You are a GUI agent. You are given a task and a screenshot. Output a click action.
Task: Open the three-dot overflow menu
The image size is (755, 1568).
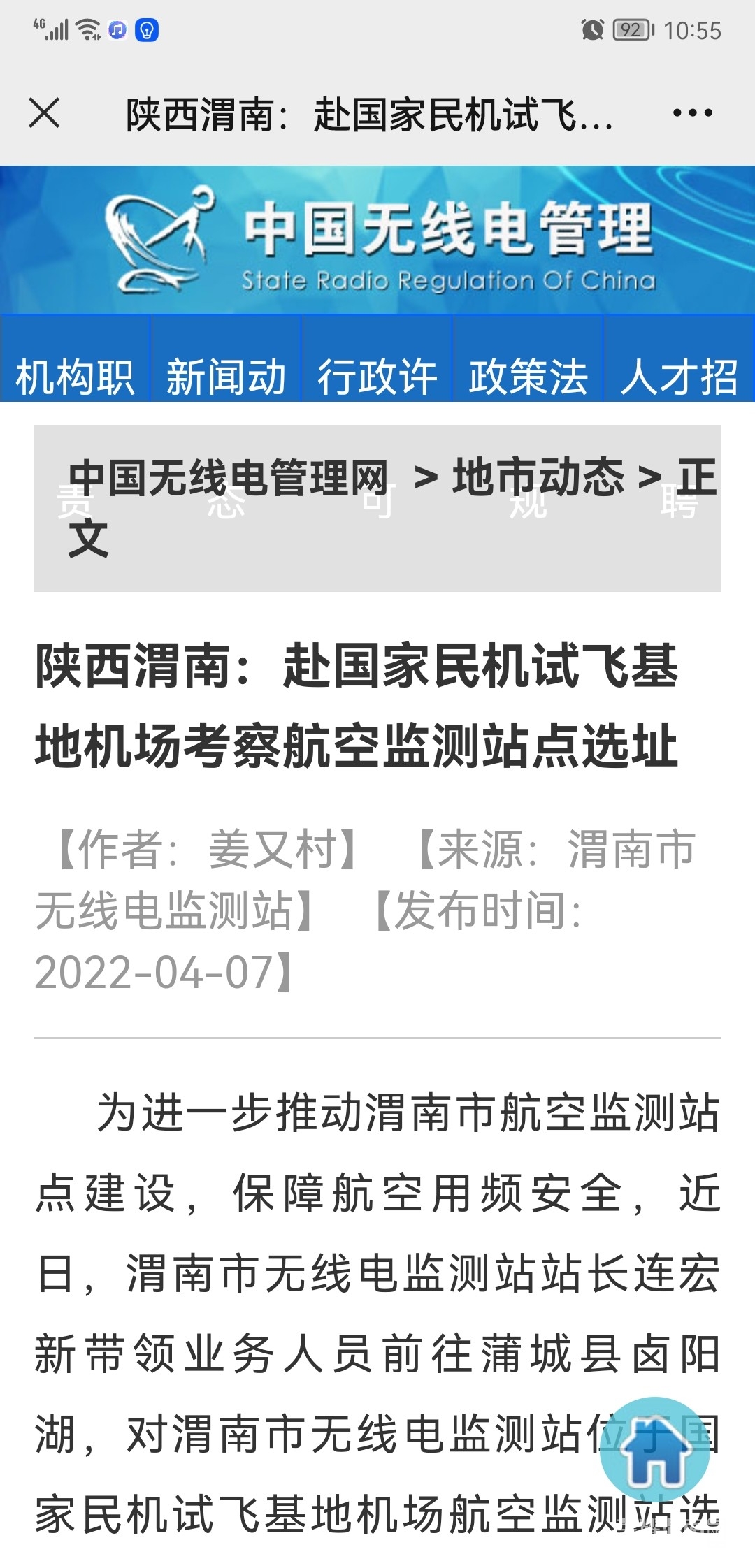(x=692, y=113)
